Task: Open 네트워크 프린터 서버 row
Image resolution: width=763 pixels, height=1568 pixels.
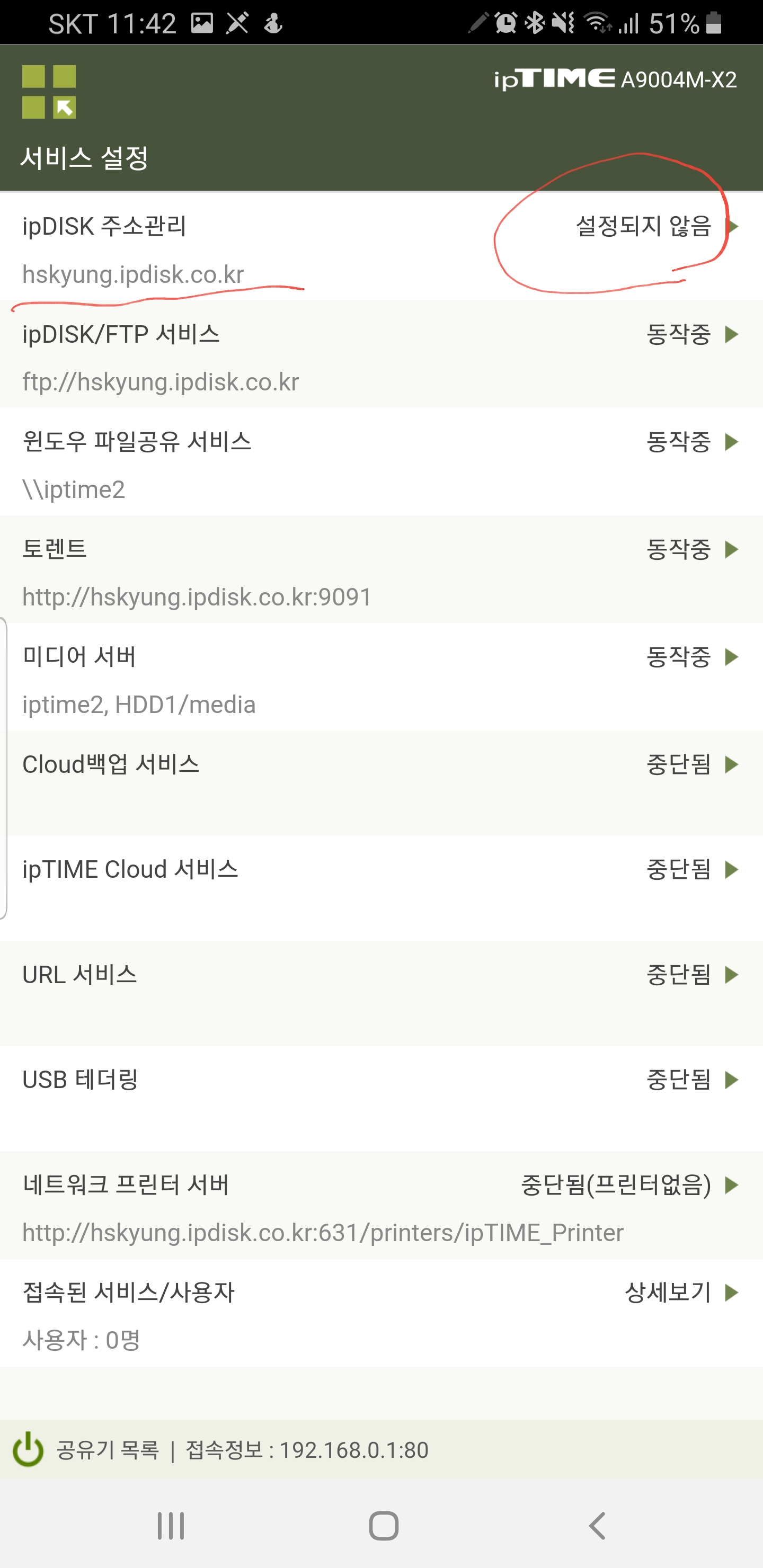Action: pyautogui.click(x=381, y=1206)
